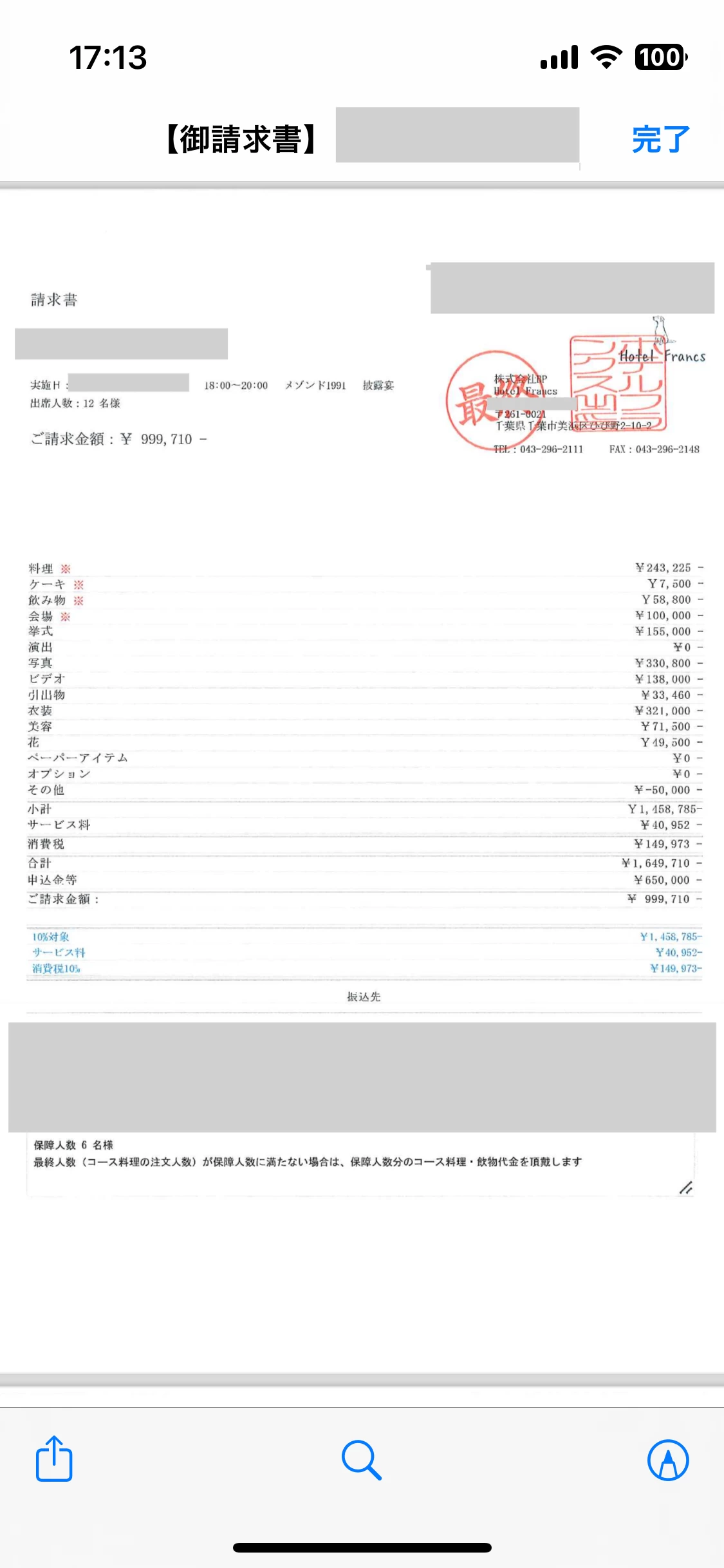Open the markup pen tool
The image size is (724, 1568).
pyautogui.click(x=668, y=1460)
